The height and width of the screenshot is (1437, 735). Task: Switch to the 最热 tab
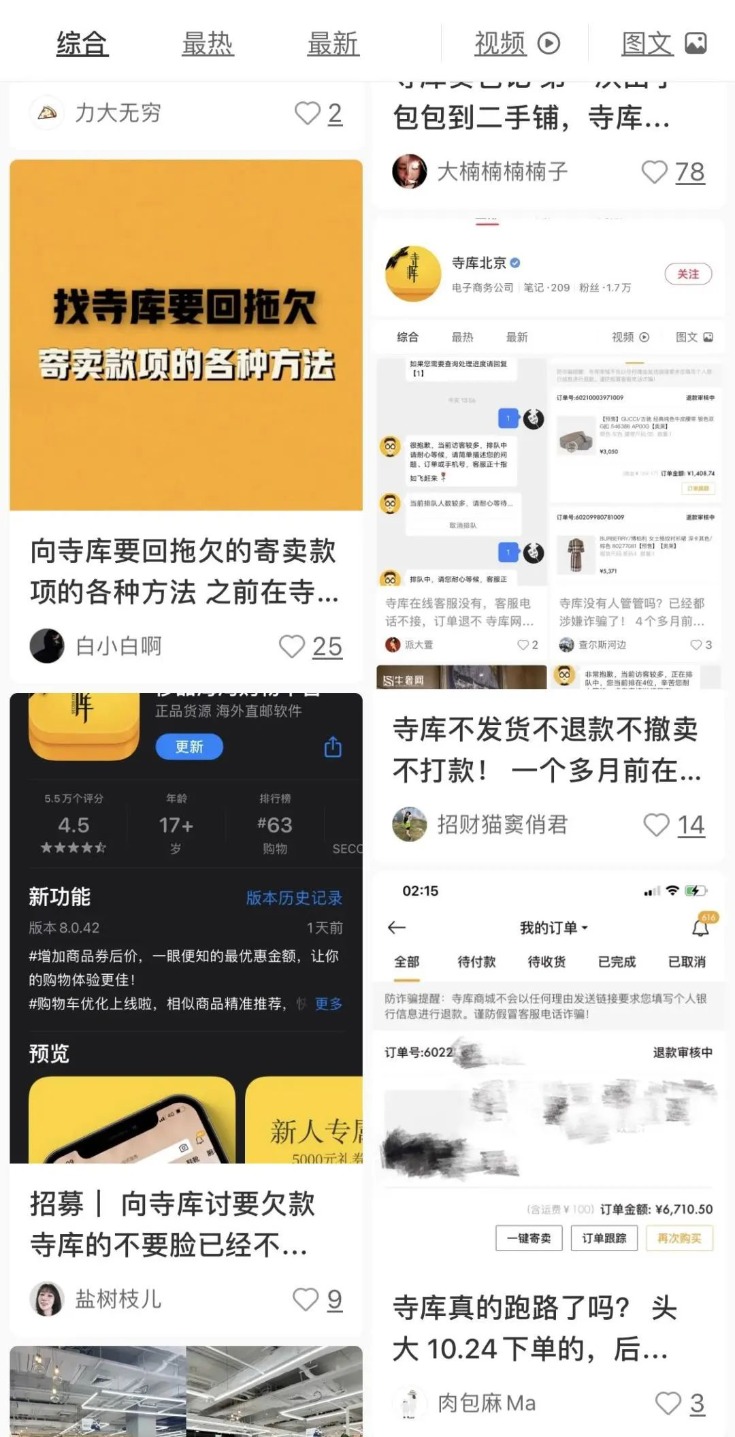click(x=207, y=44)
